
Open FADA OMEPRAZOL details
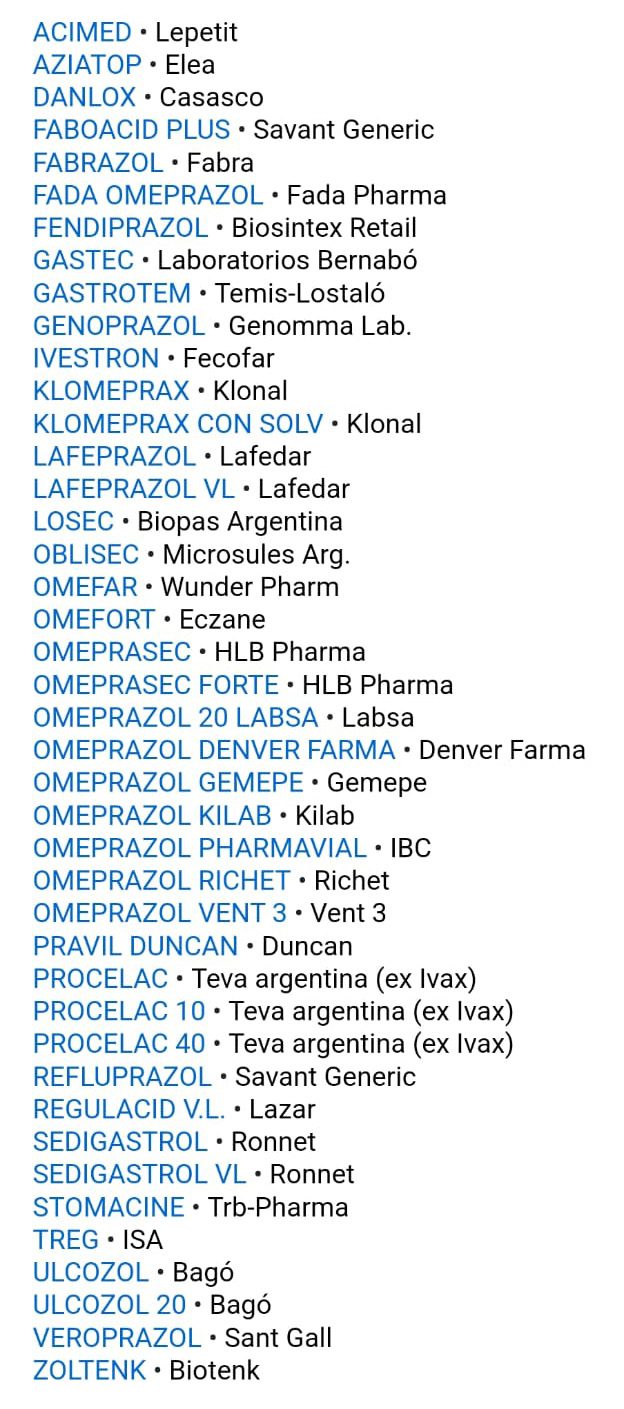tap(148, 195)
